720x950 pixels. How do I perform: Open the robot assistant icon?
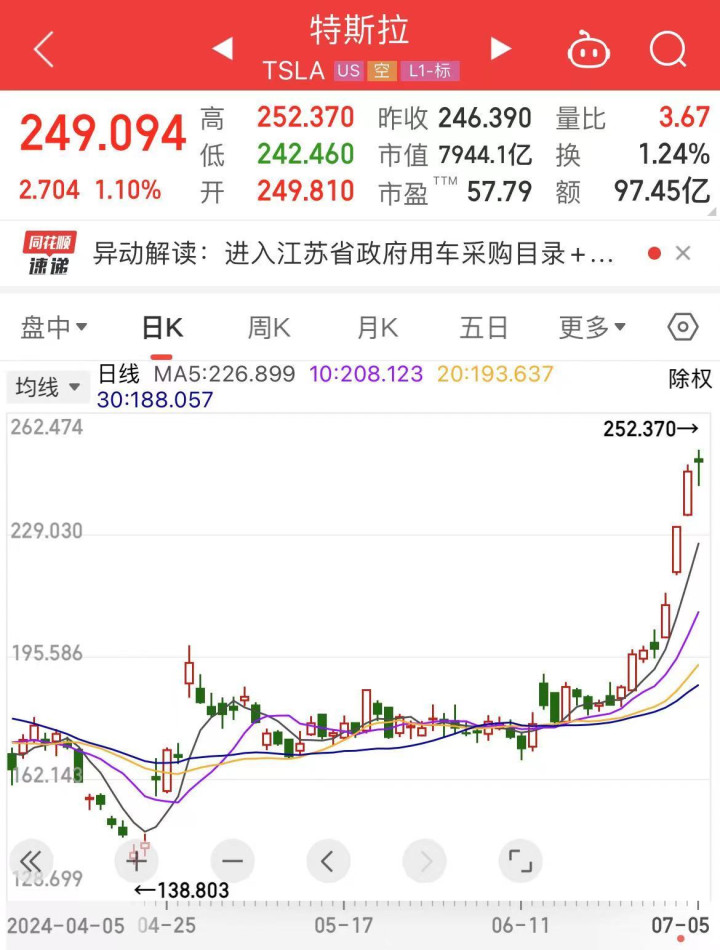click(x=589, y=48)
